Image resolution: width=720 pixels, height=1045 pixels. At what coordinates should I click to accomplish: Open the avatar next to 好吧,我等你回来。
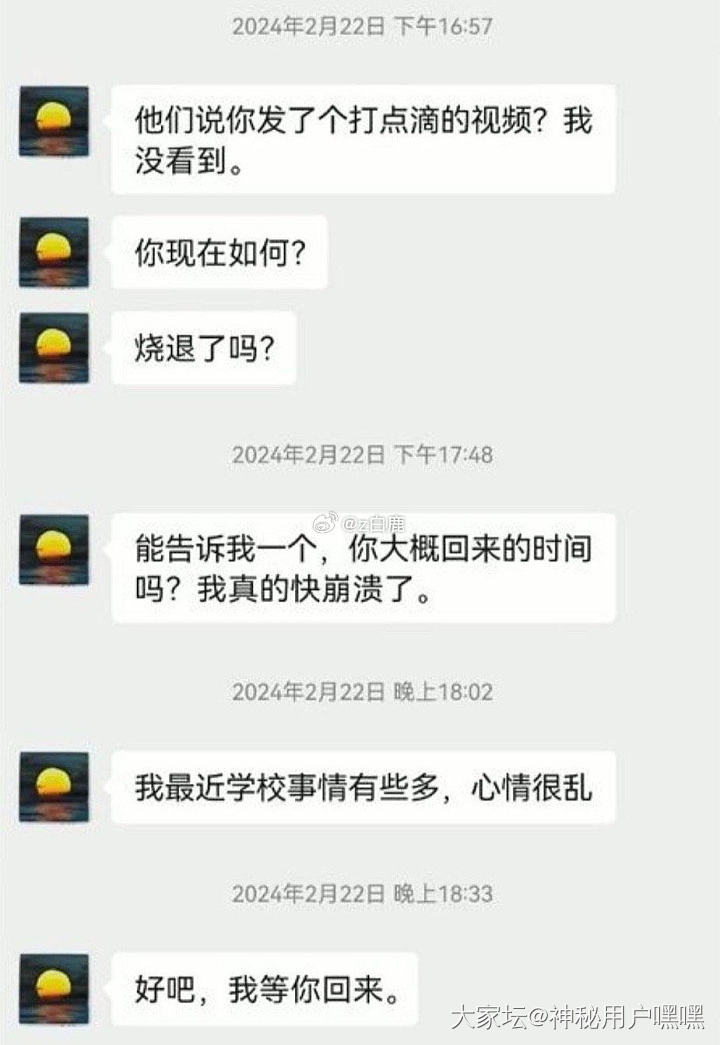[54, 988]
